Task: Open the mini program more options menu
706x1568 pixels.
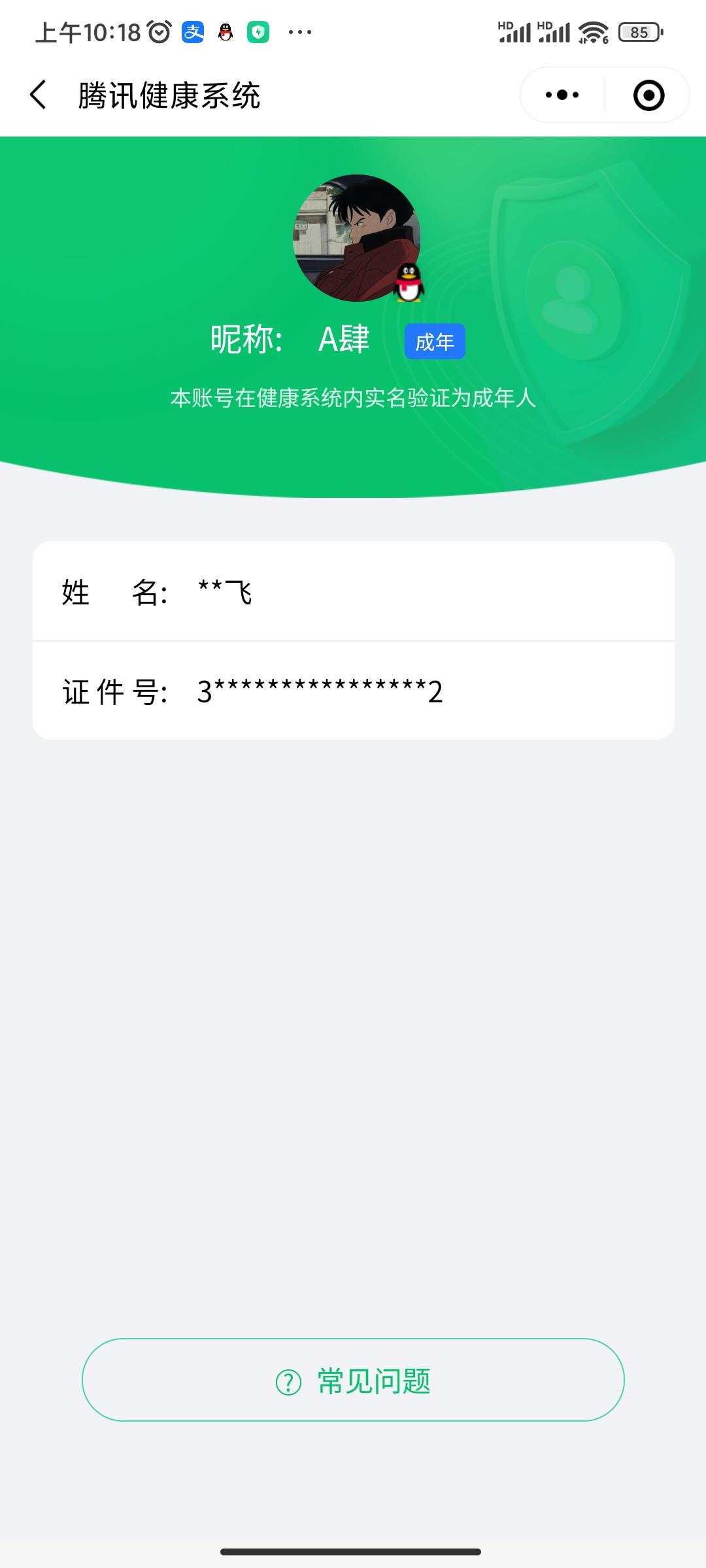Action: click(562, 95)
